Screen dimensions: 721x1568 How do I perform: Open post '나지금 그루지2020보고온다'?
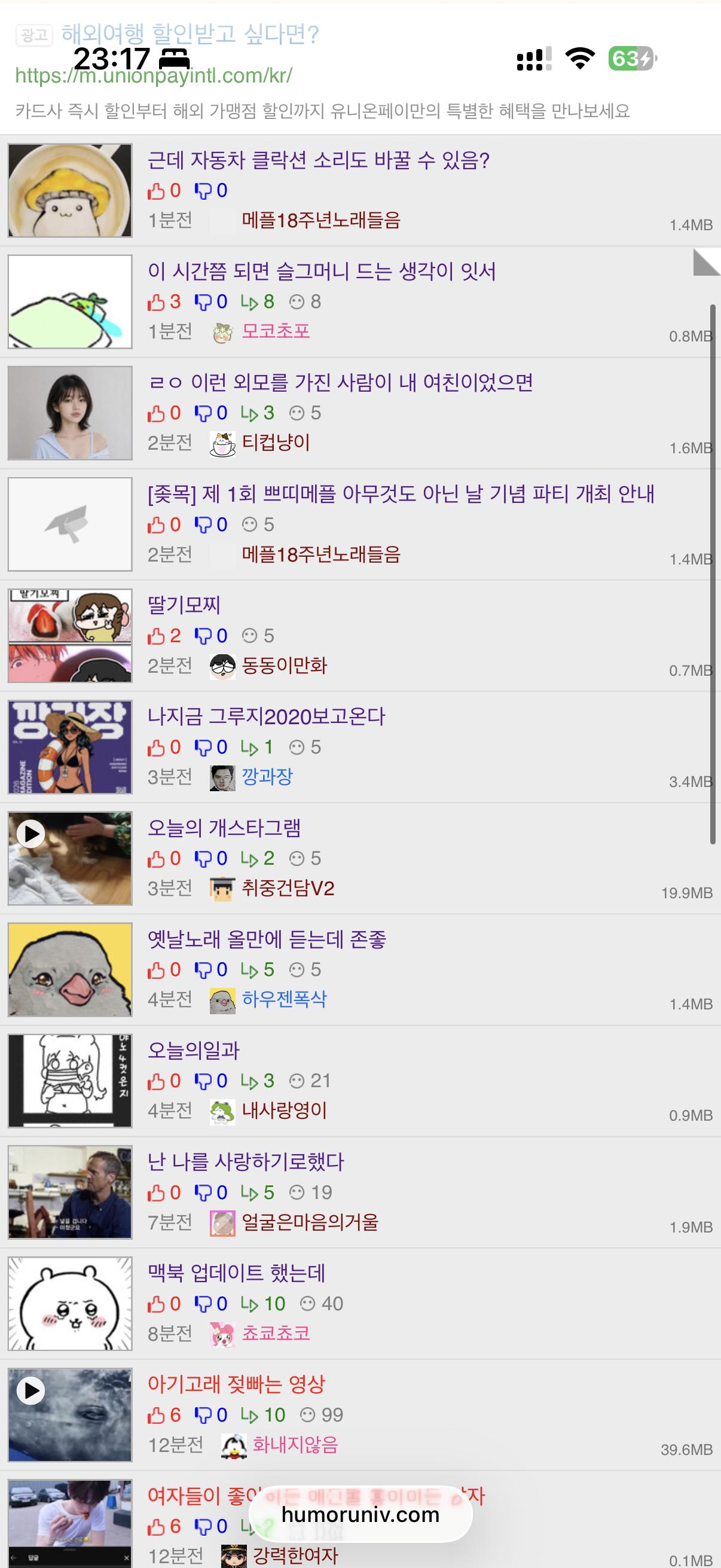267,716
